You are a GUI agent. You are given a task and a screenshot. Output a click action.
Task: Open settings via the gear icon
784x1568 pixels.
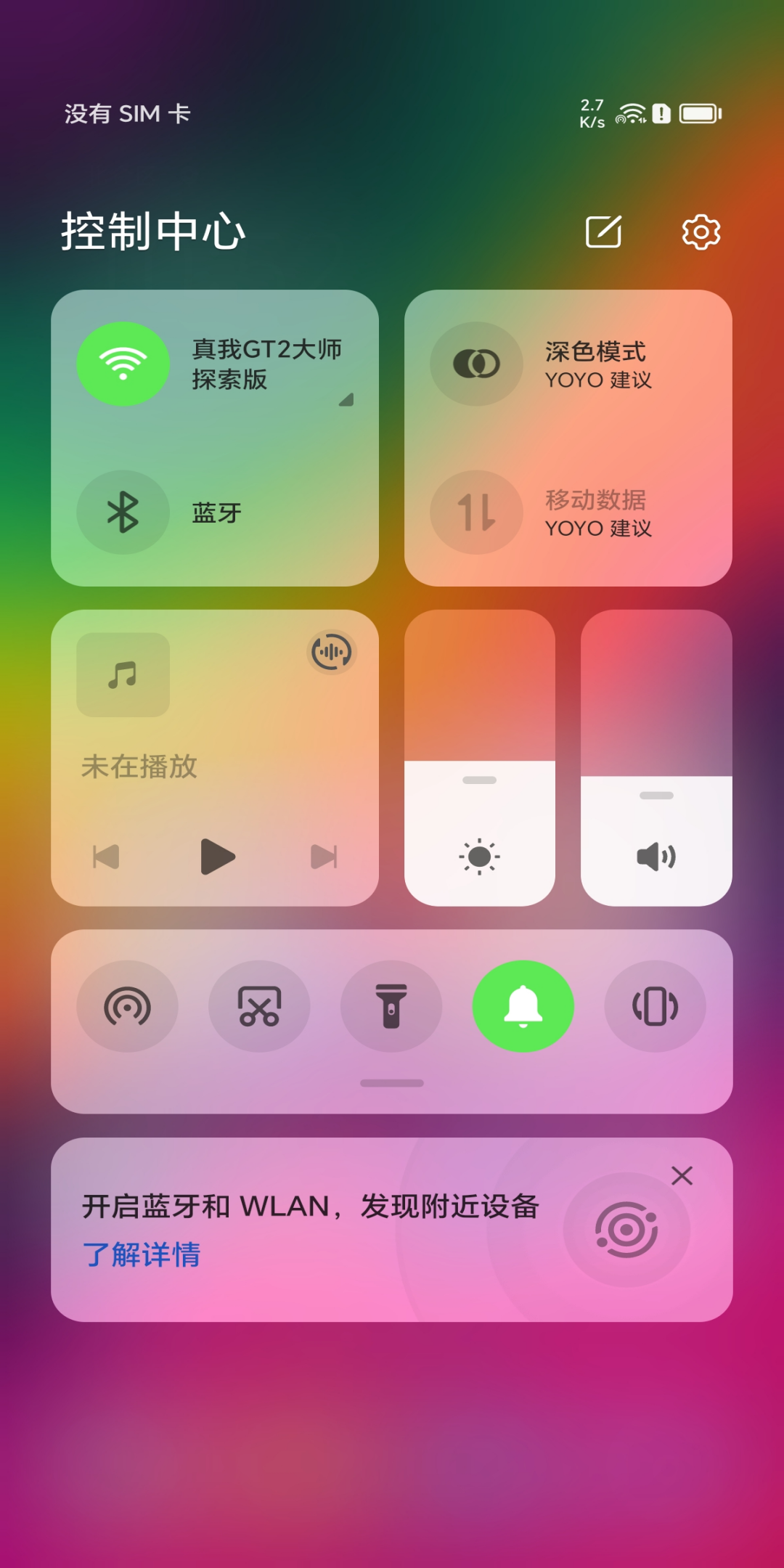point(701,232)
